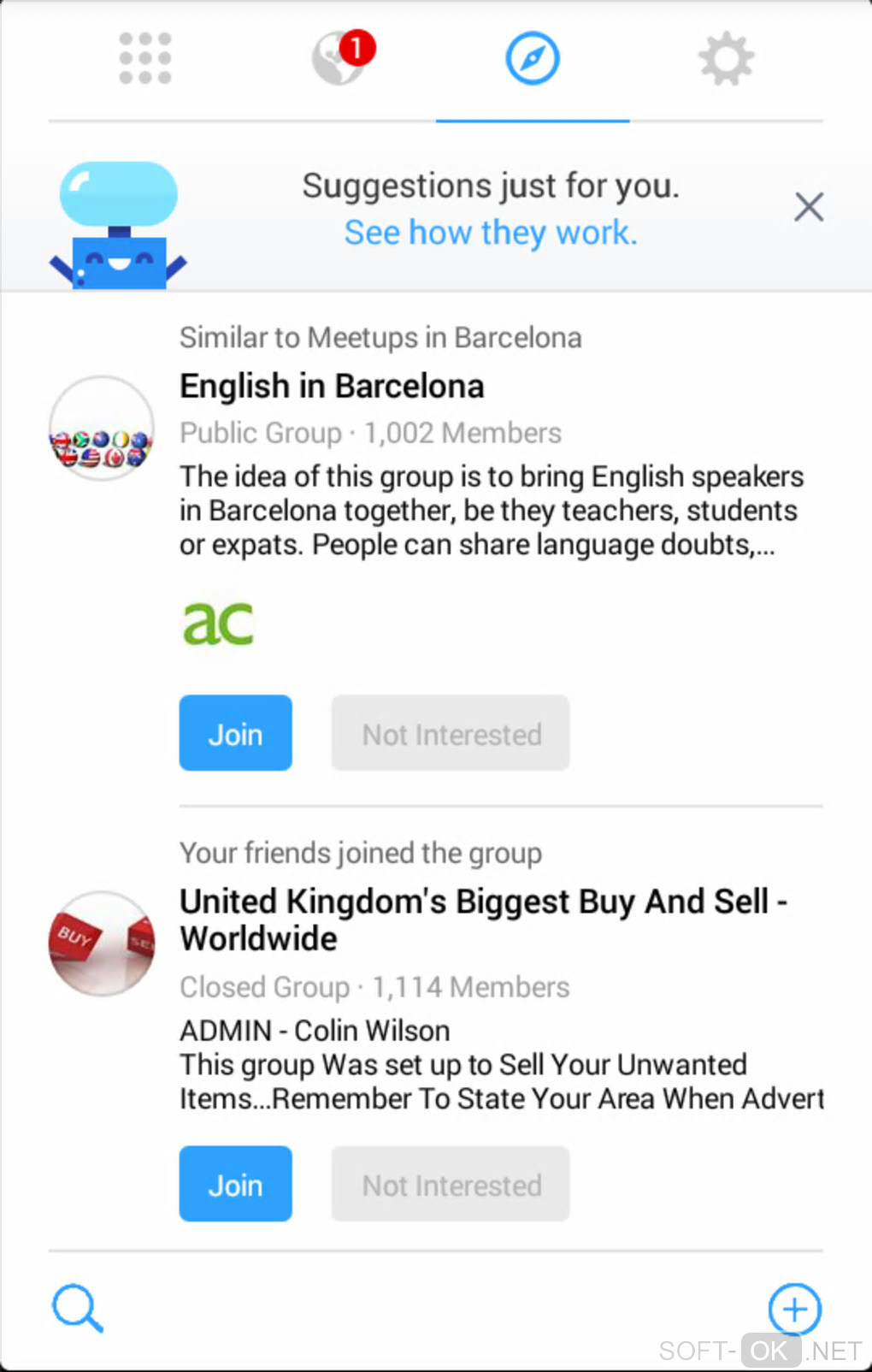Screen dimensions: 872x1372
Task: Mark English in Barcelona as Not Interested
Action: (451, 733)
